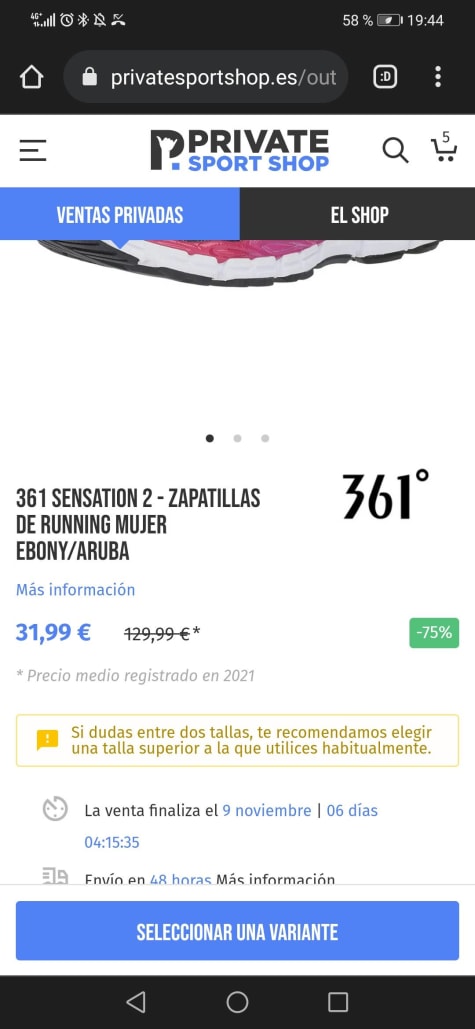This screenshot has height=1029, width=475.
Task: Open the blue Más información link
Action: [75, 589]
